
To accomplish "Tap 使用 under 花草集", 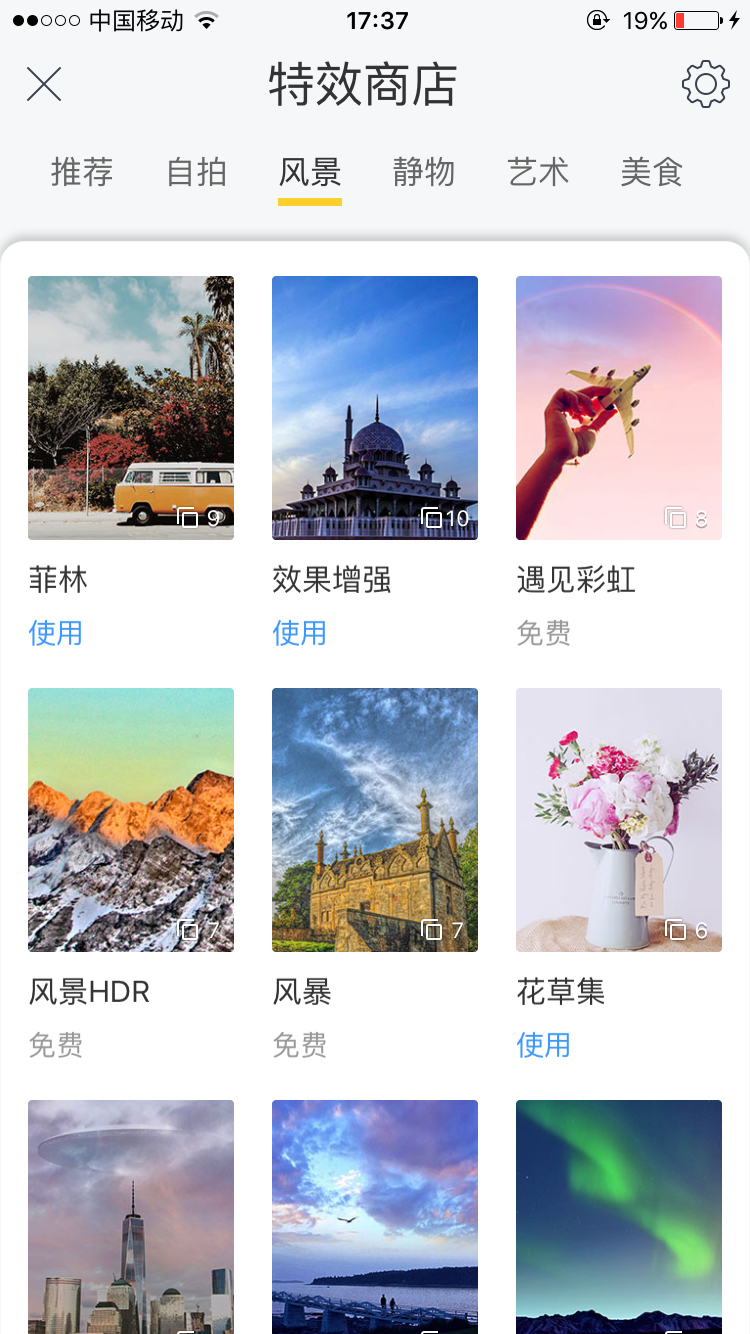I will point(544,1045).
